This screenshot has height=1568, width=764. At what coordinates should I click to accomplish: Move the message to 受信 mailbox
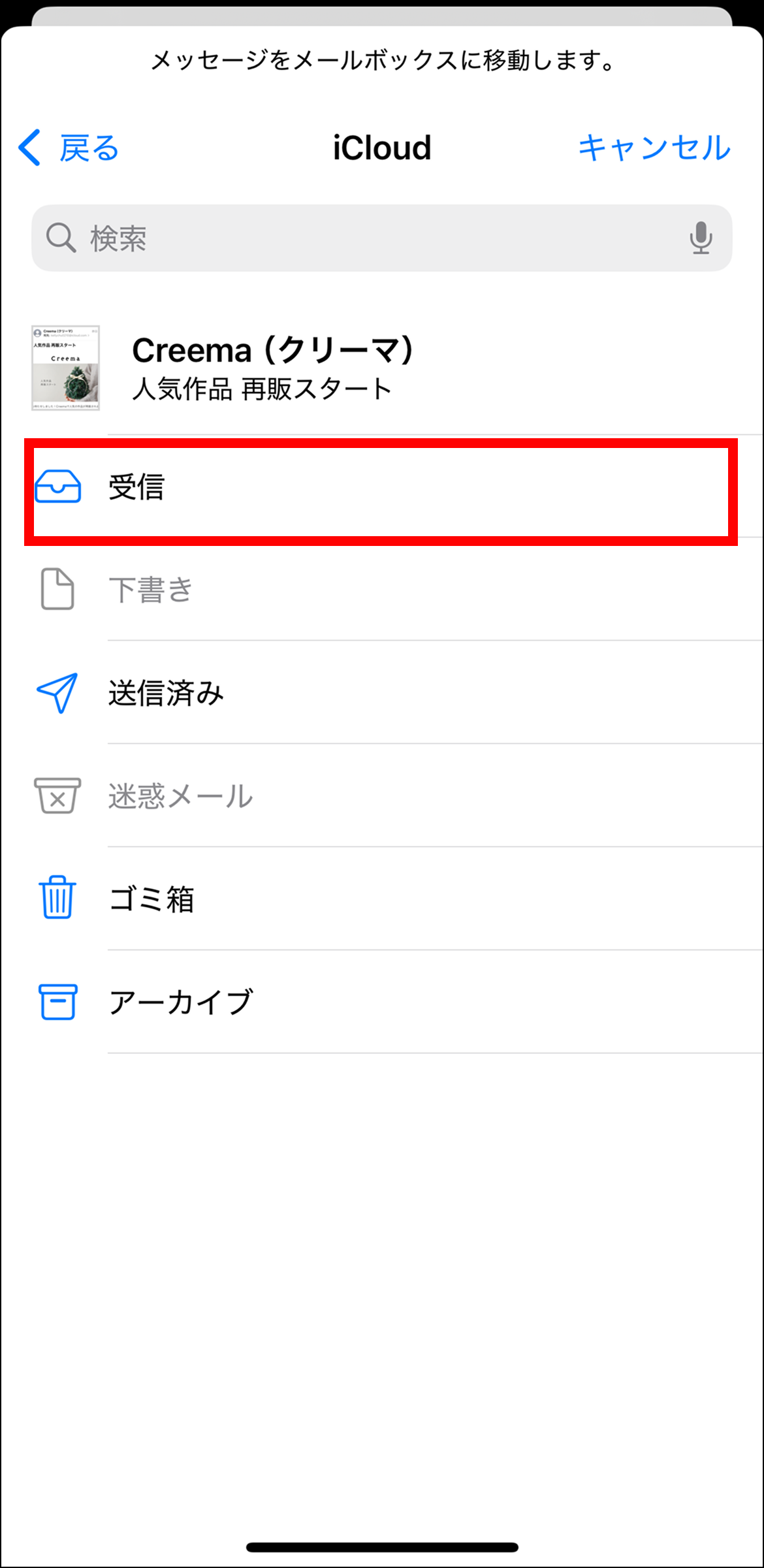381,487
